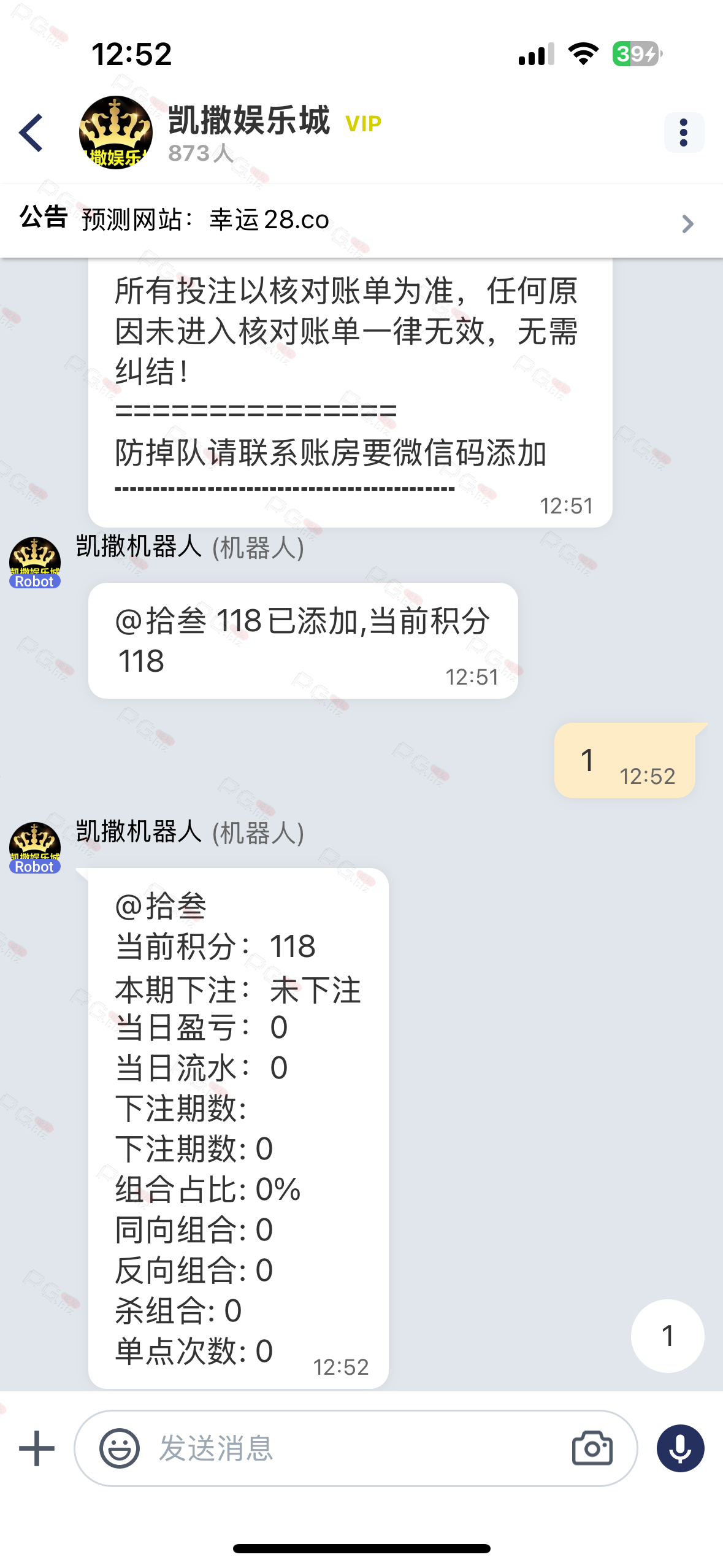Open the emoji picker
The height and width of the screenshot is (1568, 723).
(120, 1448)
